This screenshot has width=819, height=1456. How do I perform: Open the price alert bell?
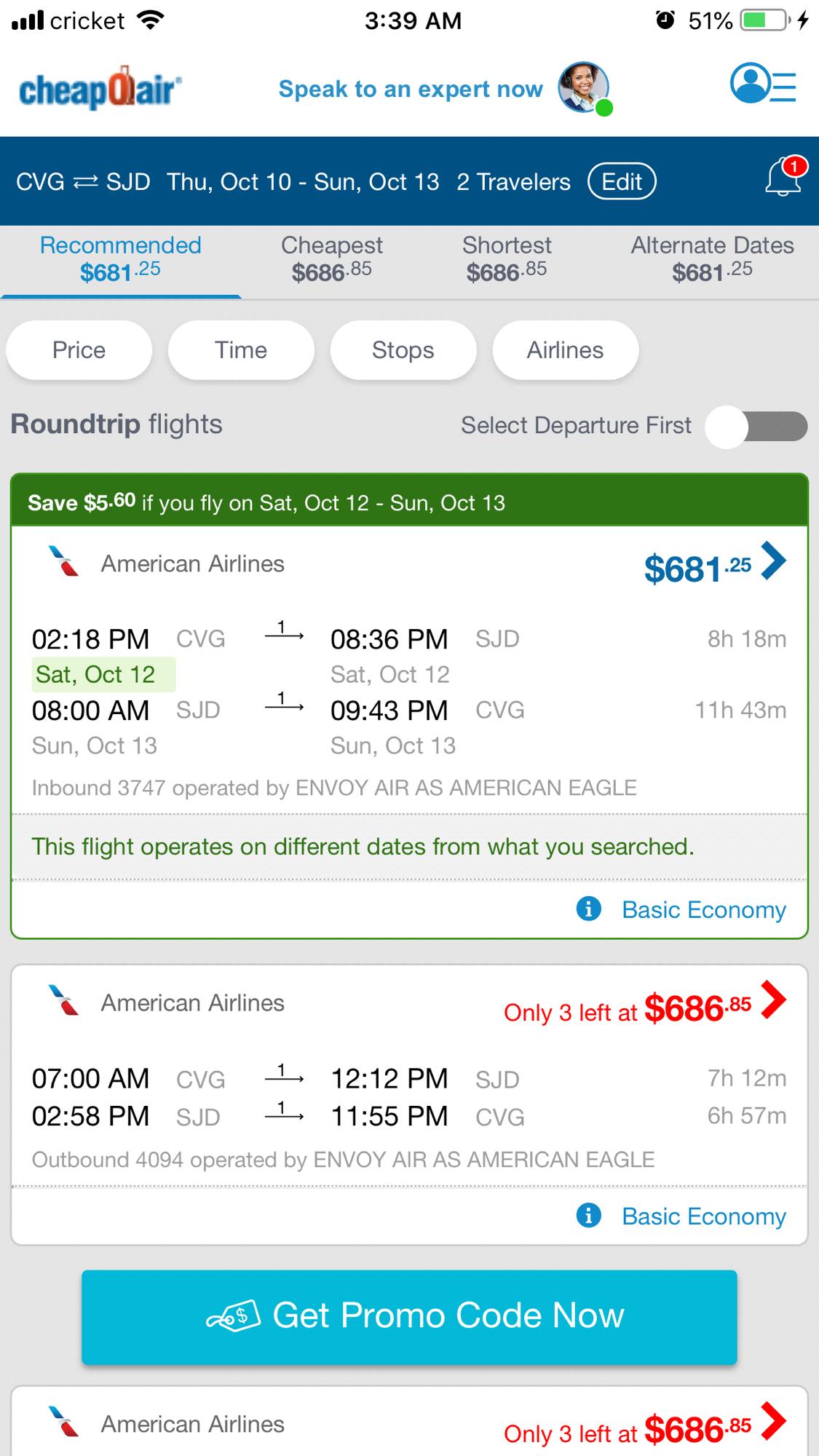tap(784, 177)
